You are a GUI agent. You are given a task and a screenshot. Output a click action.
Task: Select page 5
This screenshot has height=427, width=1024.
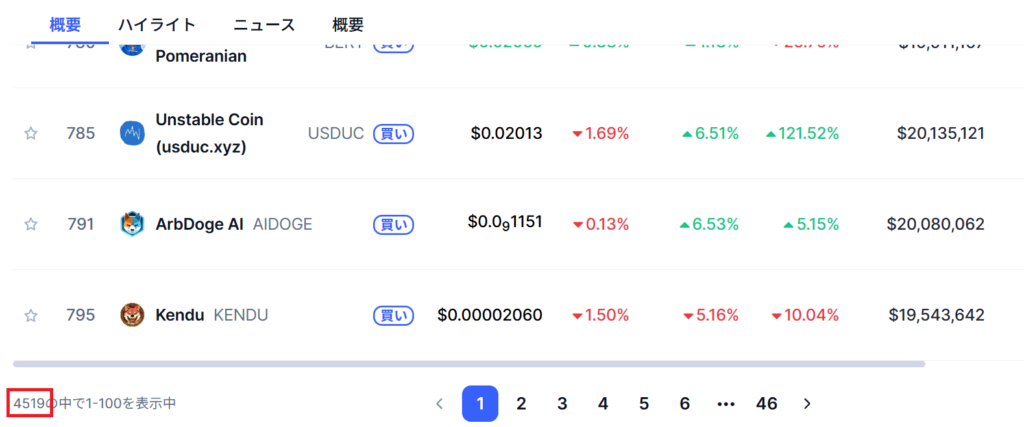[x=644, y=404]
